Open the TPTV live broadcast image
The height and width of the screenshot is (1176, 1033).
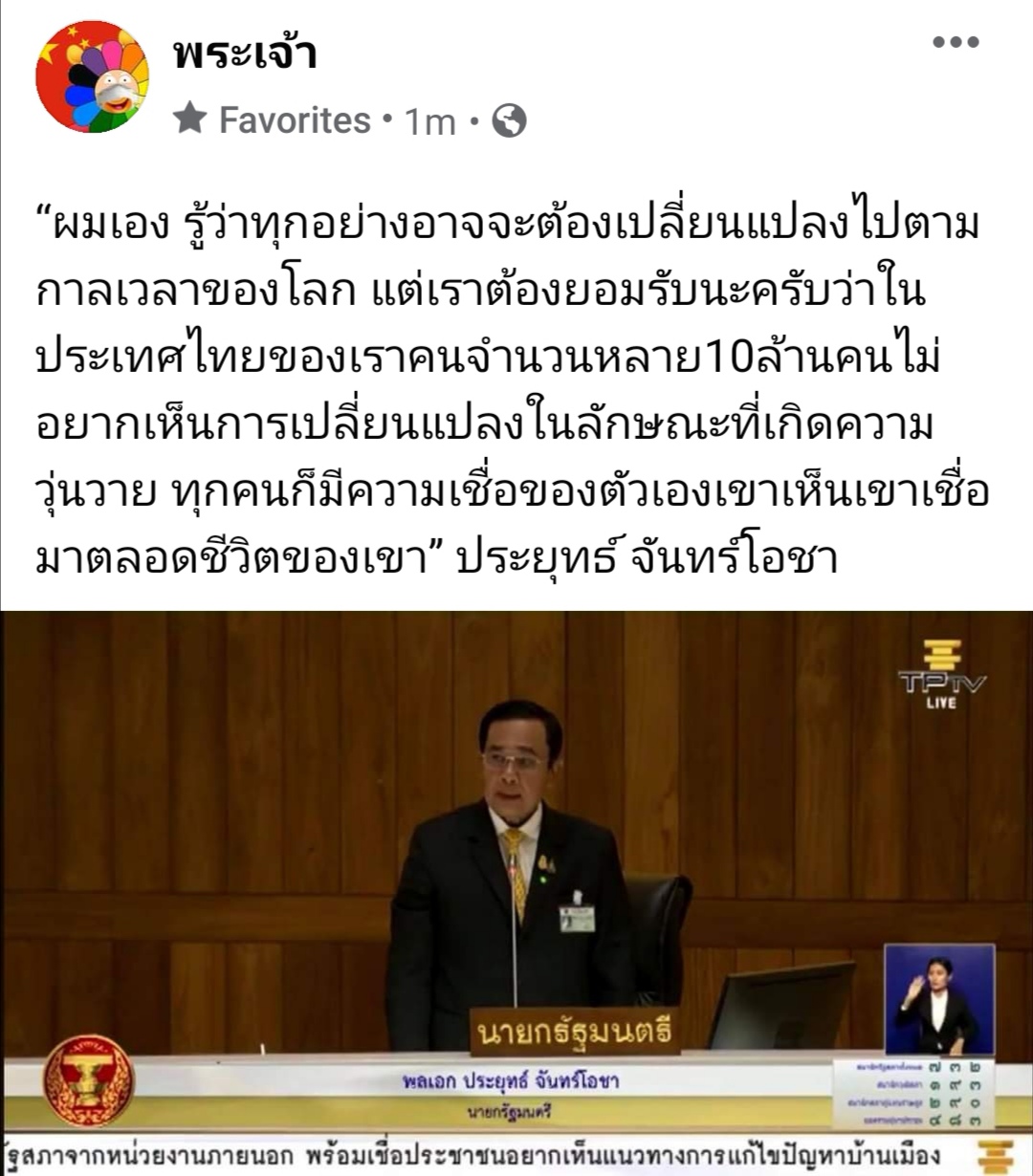pos(516,889)
